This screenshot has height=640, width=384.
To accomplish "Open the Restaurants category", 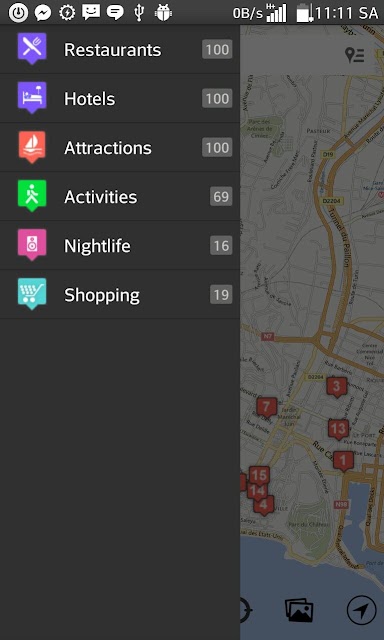I will [x=120, y=49].
